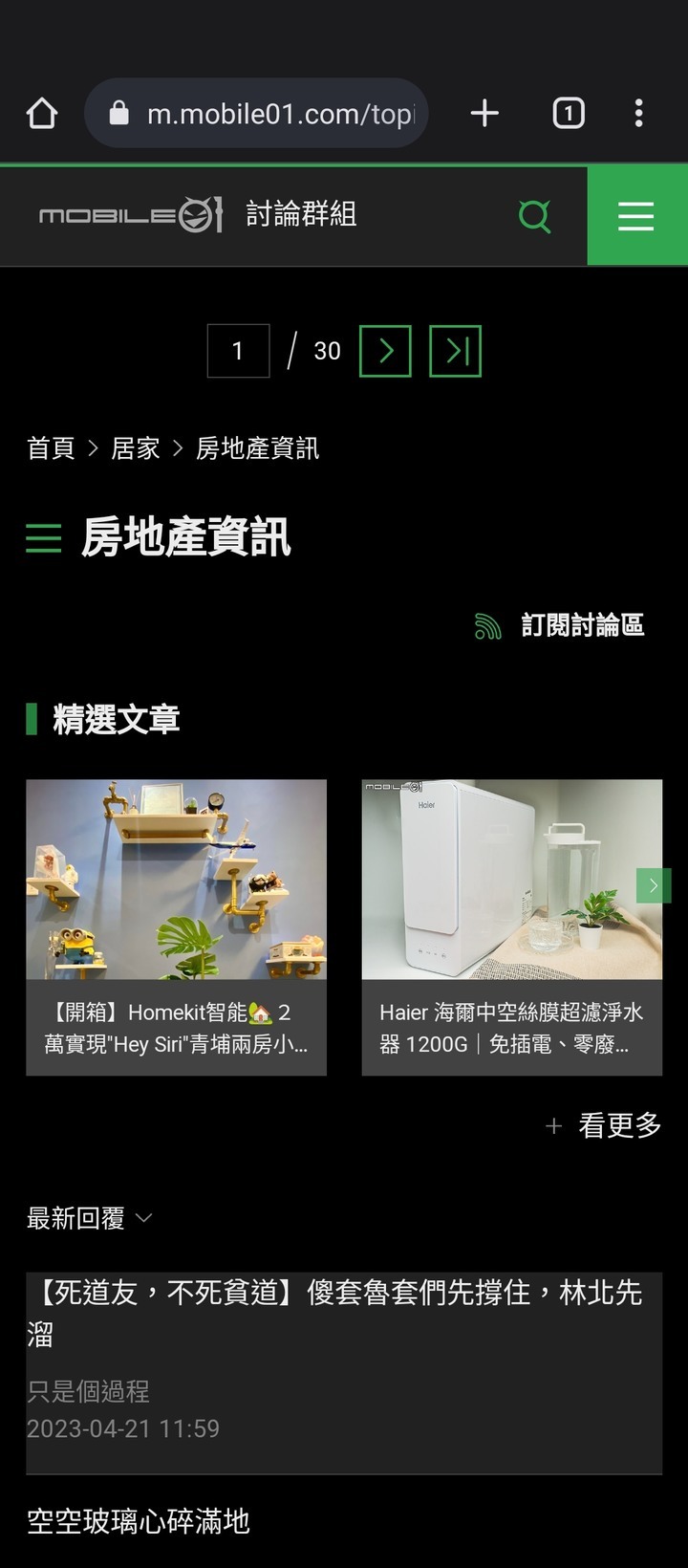Open the 死道友，不死貧道 thread
The width and height of the screenshot is (688, 1568).
click(334, 1312)
